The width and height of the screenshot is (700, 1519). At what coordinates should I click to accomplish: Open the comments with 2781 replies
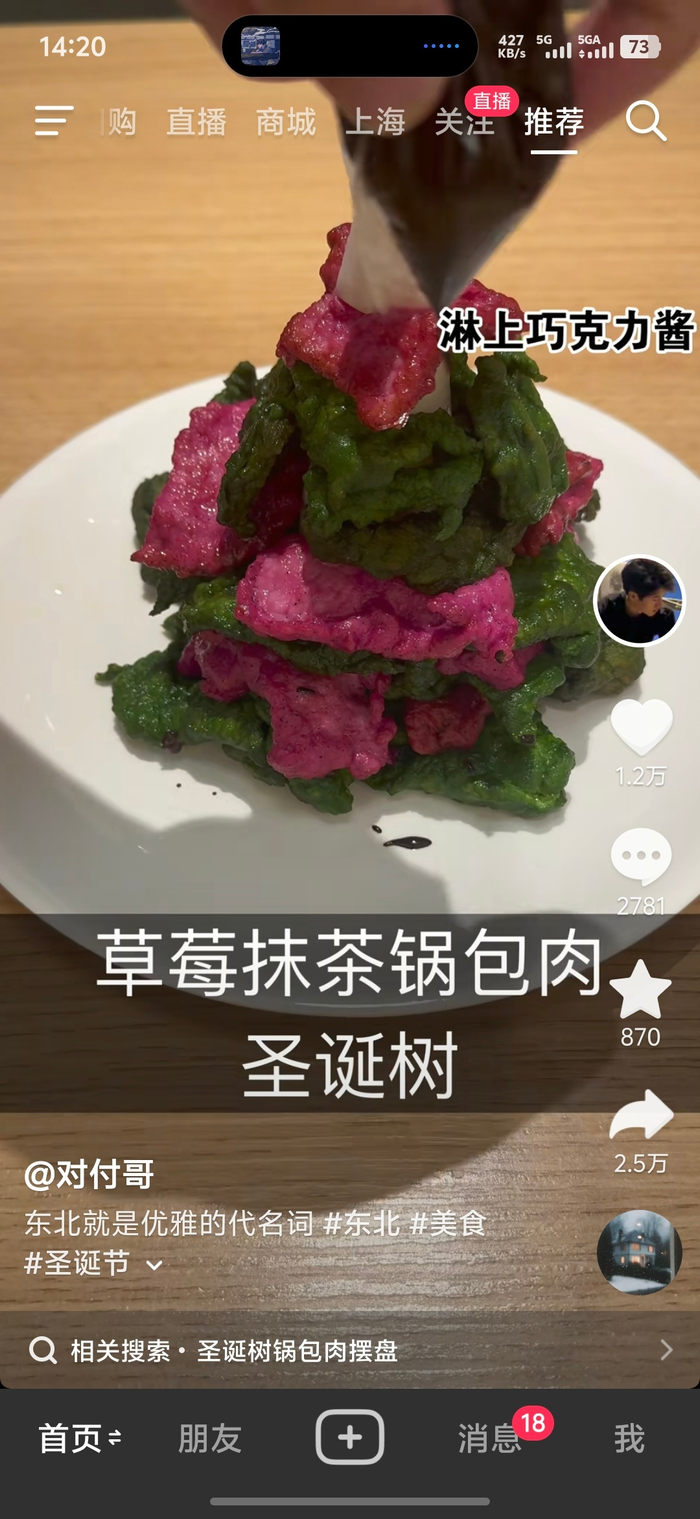[x=641, y=858]
